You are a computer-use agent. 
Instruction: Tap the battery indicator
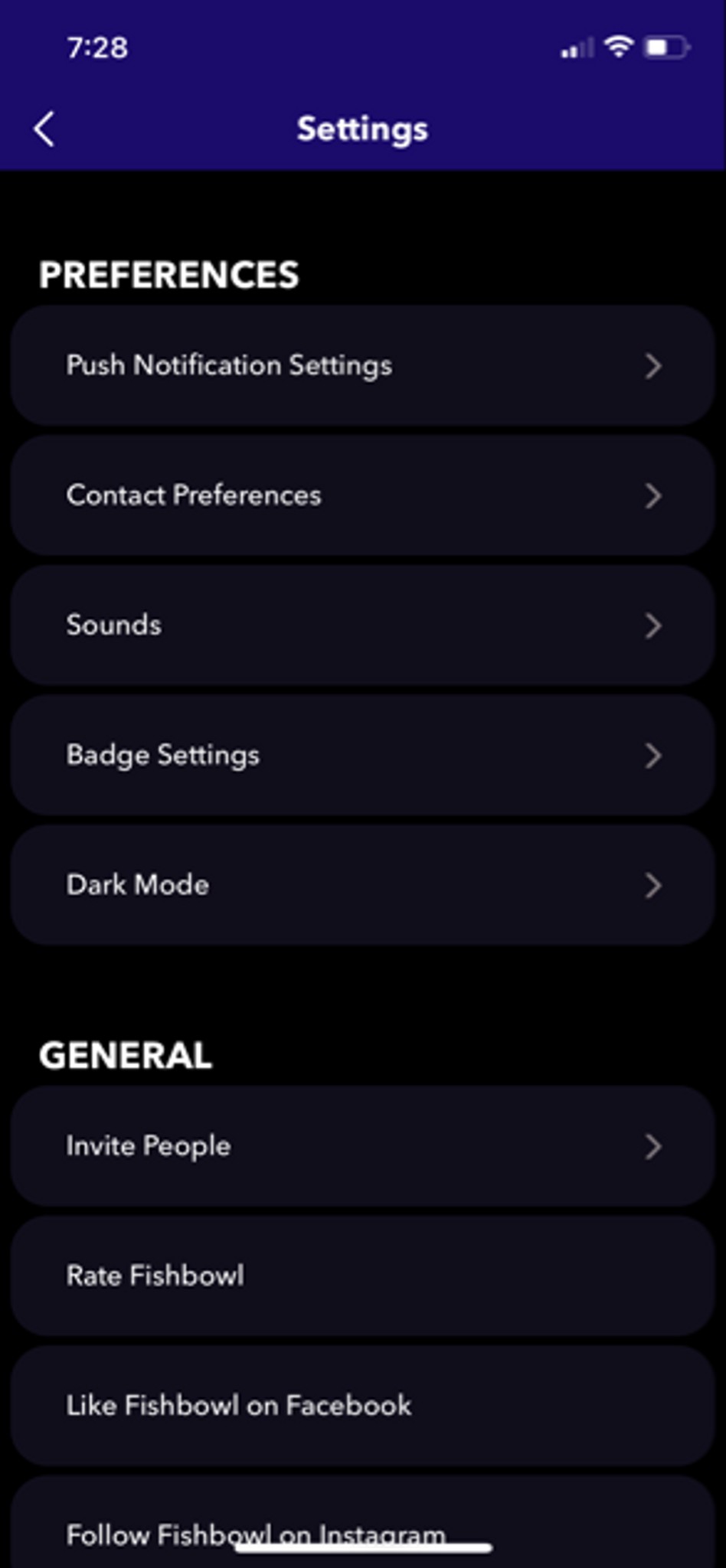pyautogui.click(x=666, y=47)
